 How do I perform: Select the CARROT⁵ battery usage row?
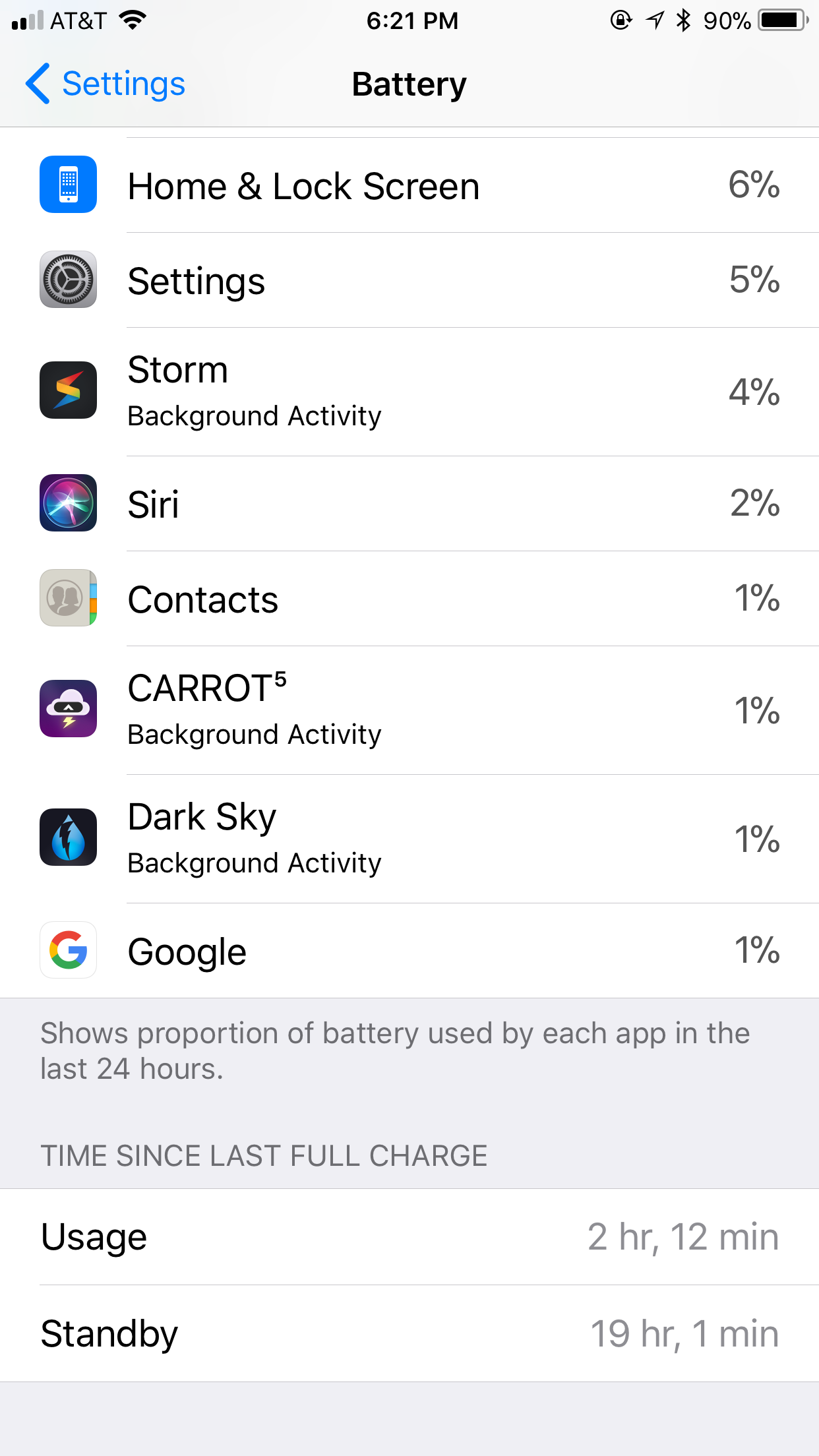click(x=409, y=710)
